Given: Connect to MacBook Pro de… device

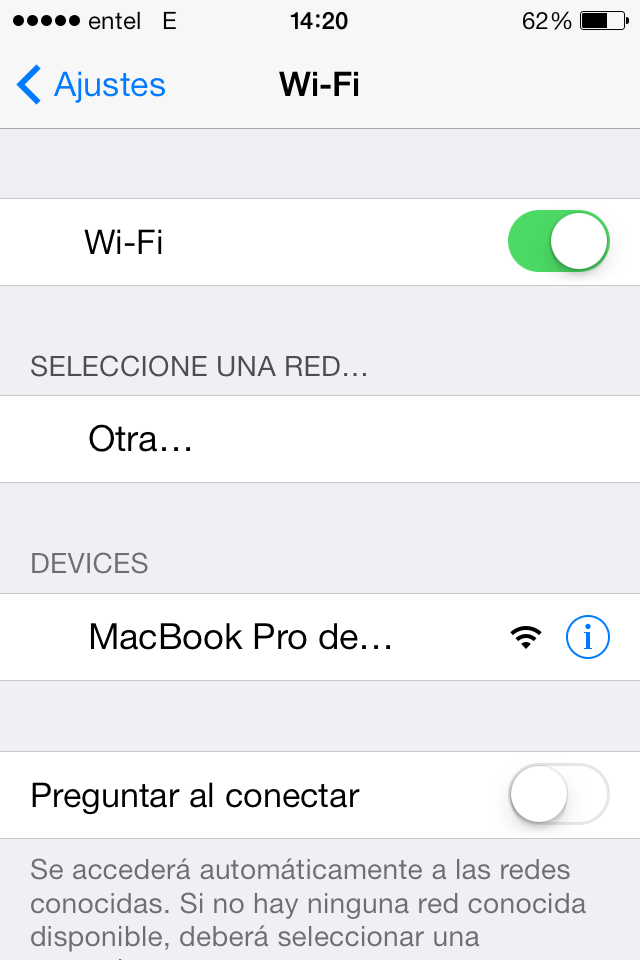Looking at the screenshot, I should pos(240,637).
